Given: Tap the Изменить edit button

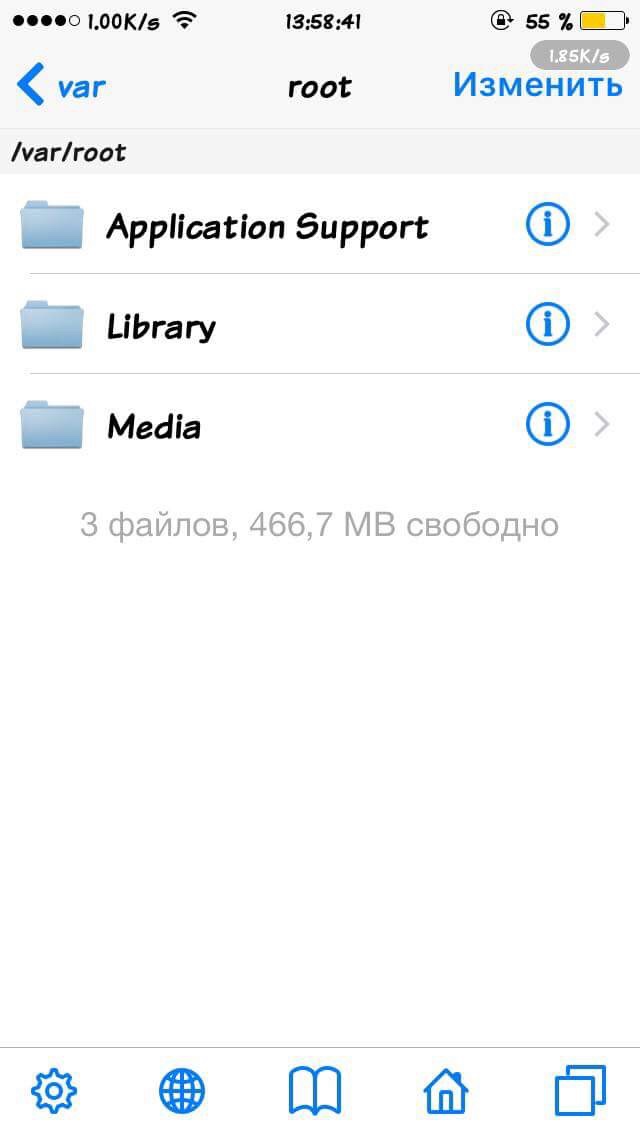Looking at the screenshot, I should click(537, 85).
